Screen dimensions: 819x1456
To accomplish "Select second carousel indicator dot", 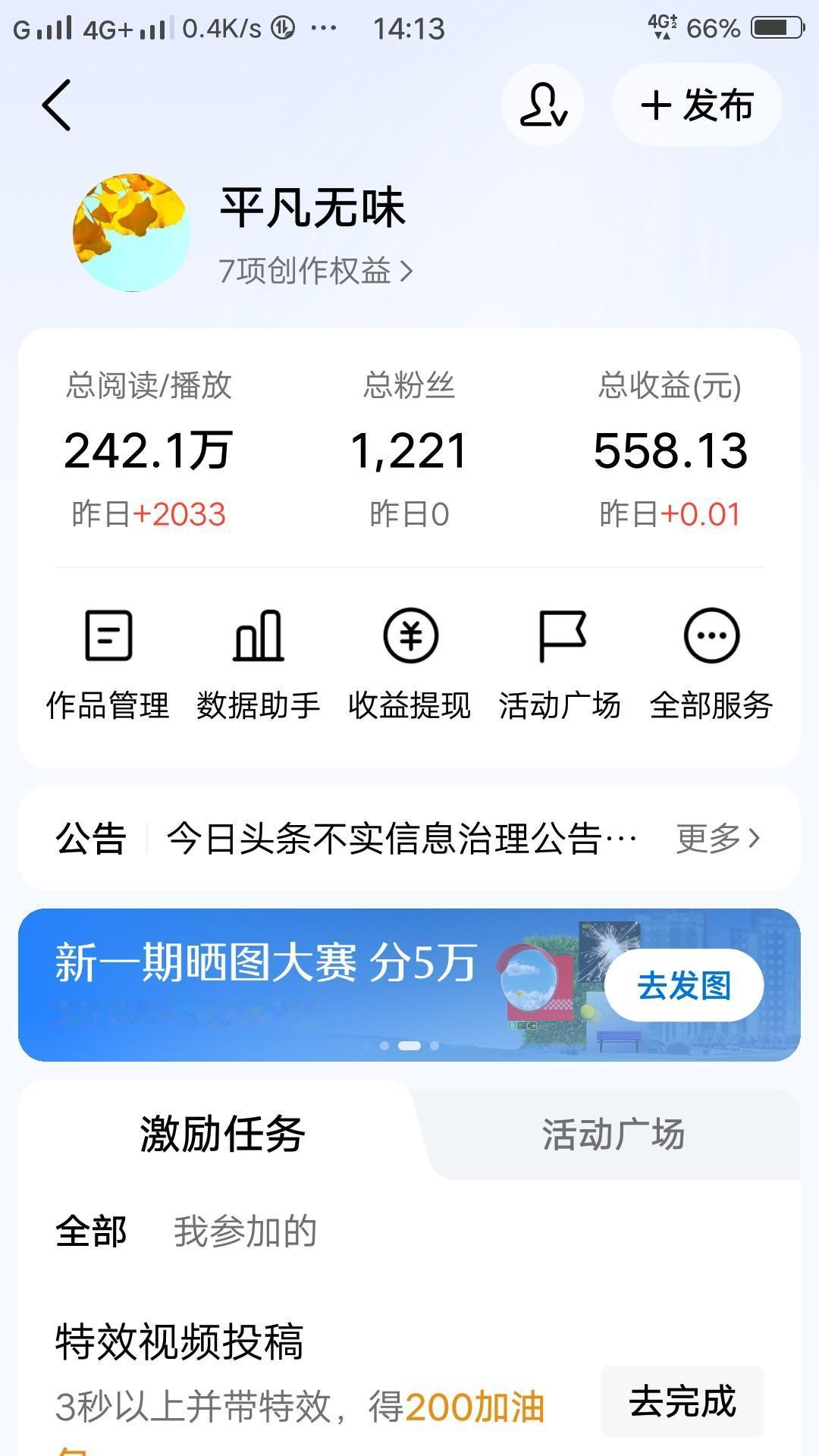I will 409,1045.
